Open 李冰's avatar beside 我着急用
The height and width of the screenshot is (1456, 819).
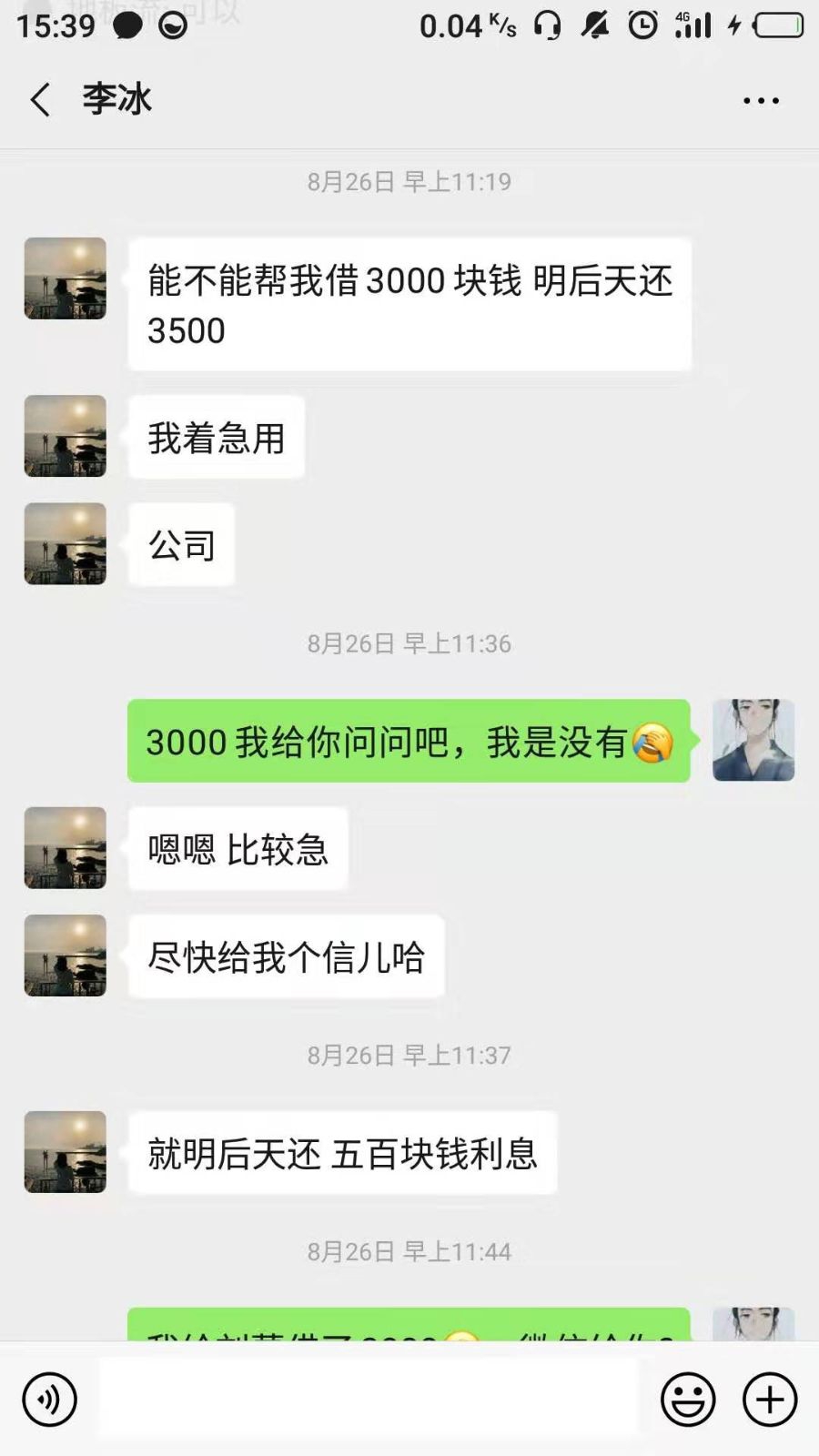pos(66,436)
